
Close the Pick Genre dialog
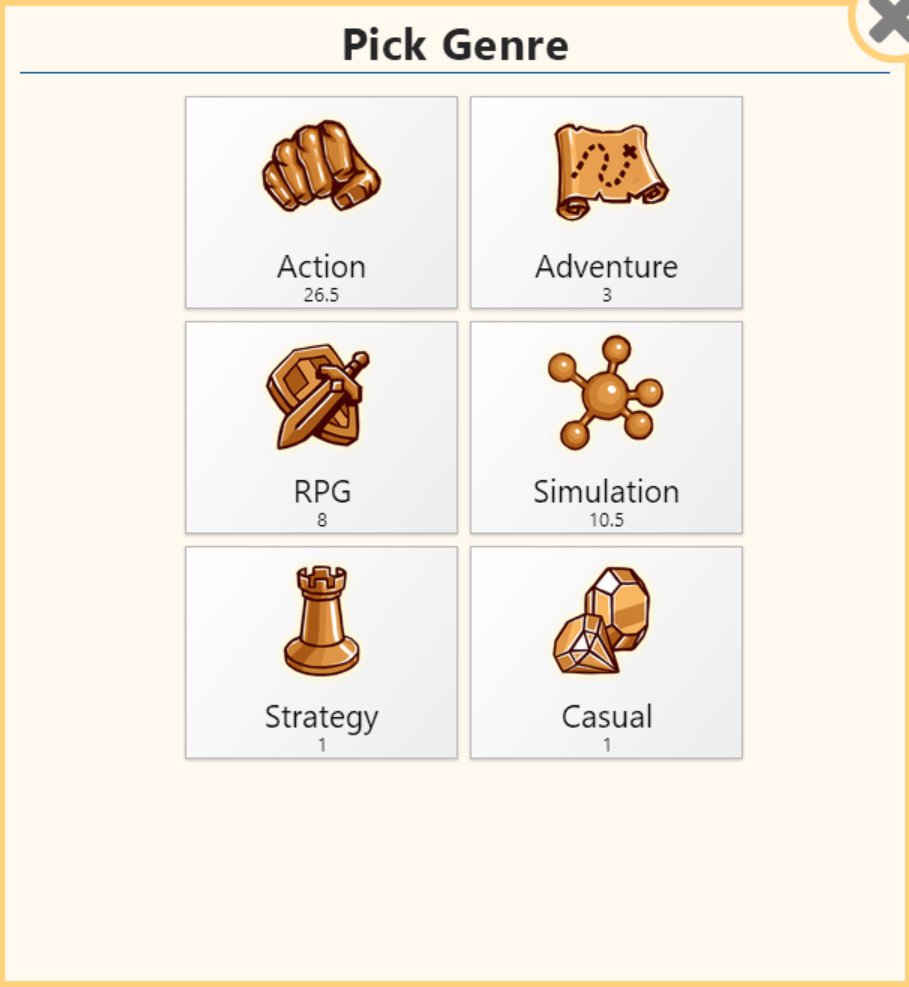(x=887, y=20)
